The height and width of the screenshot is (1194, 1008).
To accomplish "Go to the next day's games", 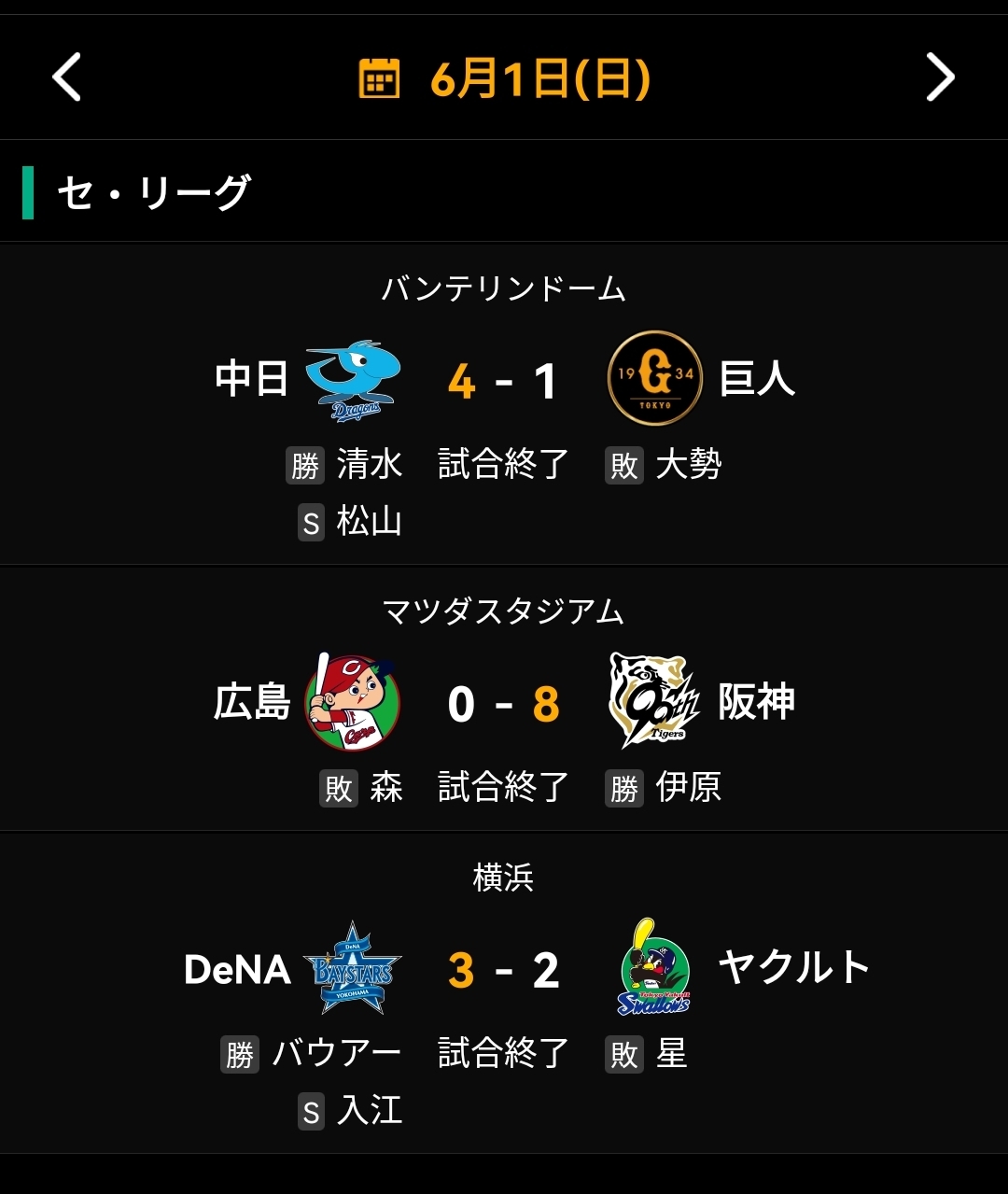I will pos(940,77).
